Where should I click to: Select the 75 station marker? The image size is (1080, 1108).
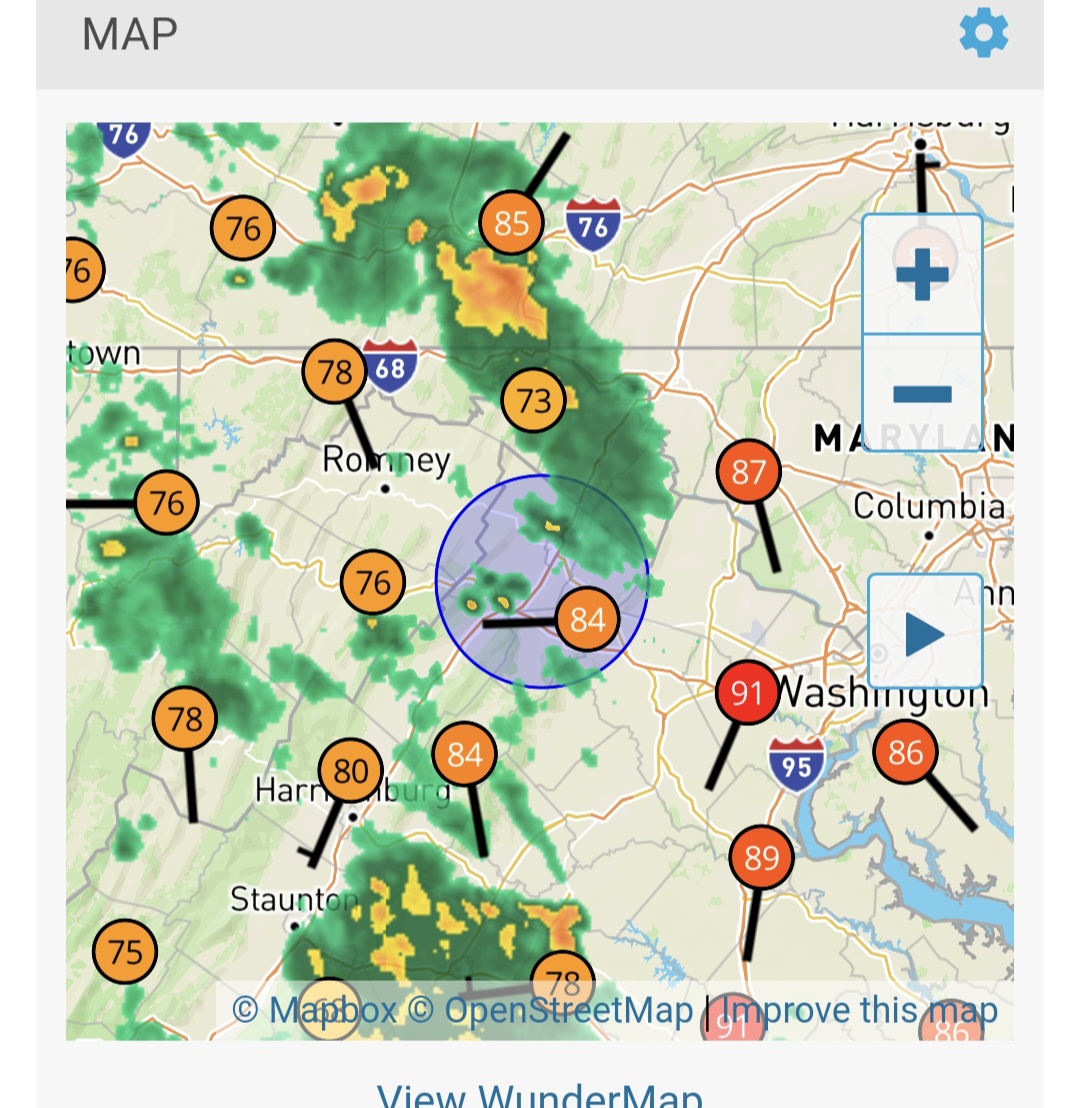(x=125, y=952)
